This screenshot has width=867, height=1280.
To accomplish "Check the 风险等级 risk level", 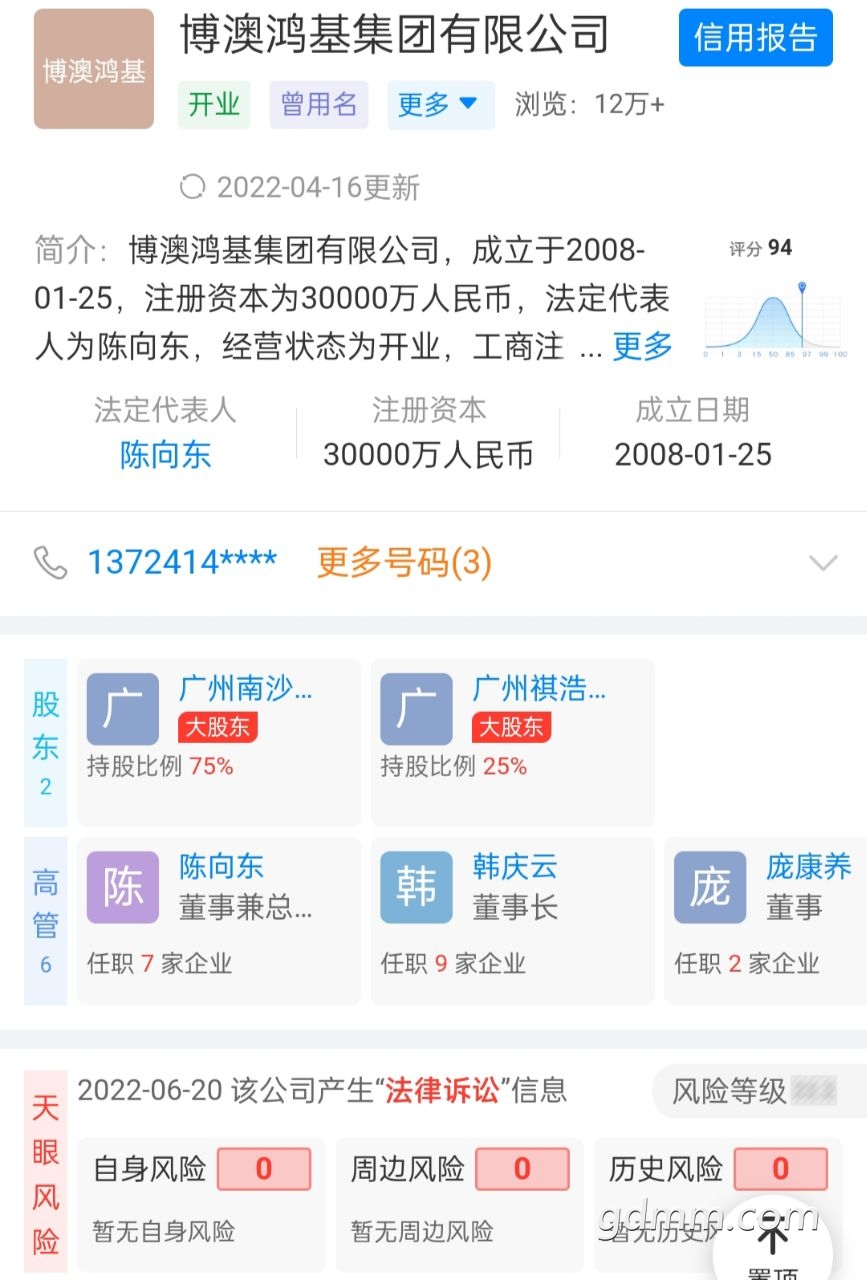I will (x=755, y=1091).
